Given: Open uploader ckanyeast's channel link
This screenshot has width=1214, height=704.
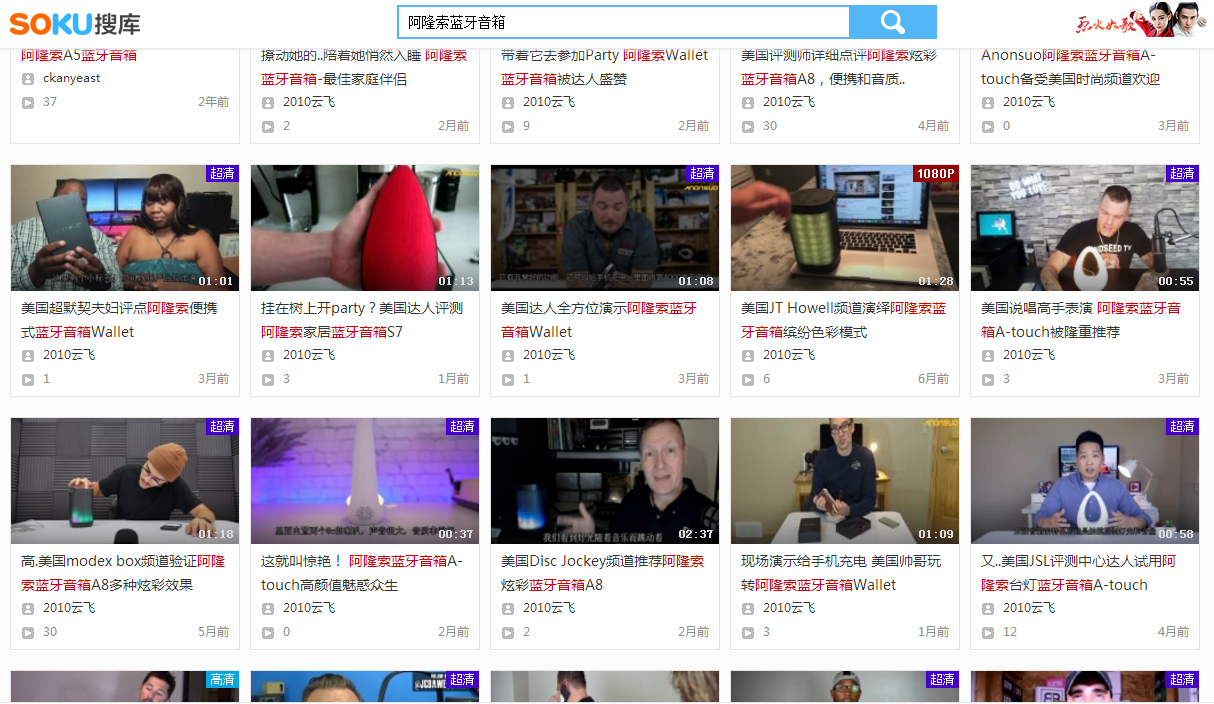Looking at the screenshot, I should tap(71, 78).
